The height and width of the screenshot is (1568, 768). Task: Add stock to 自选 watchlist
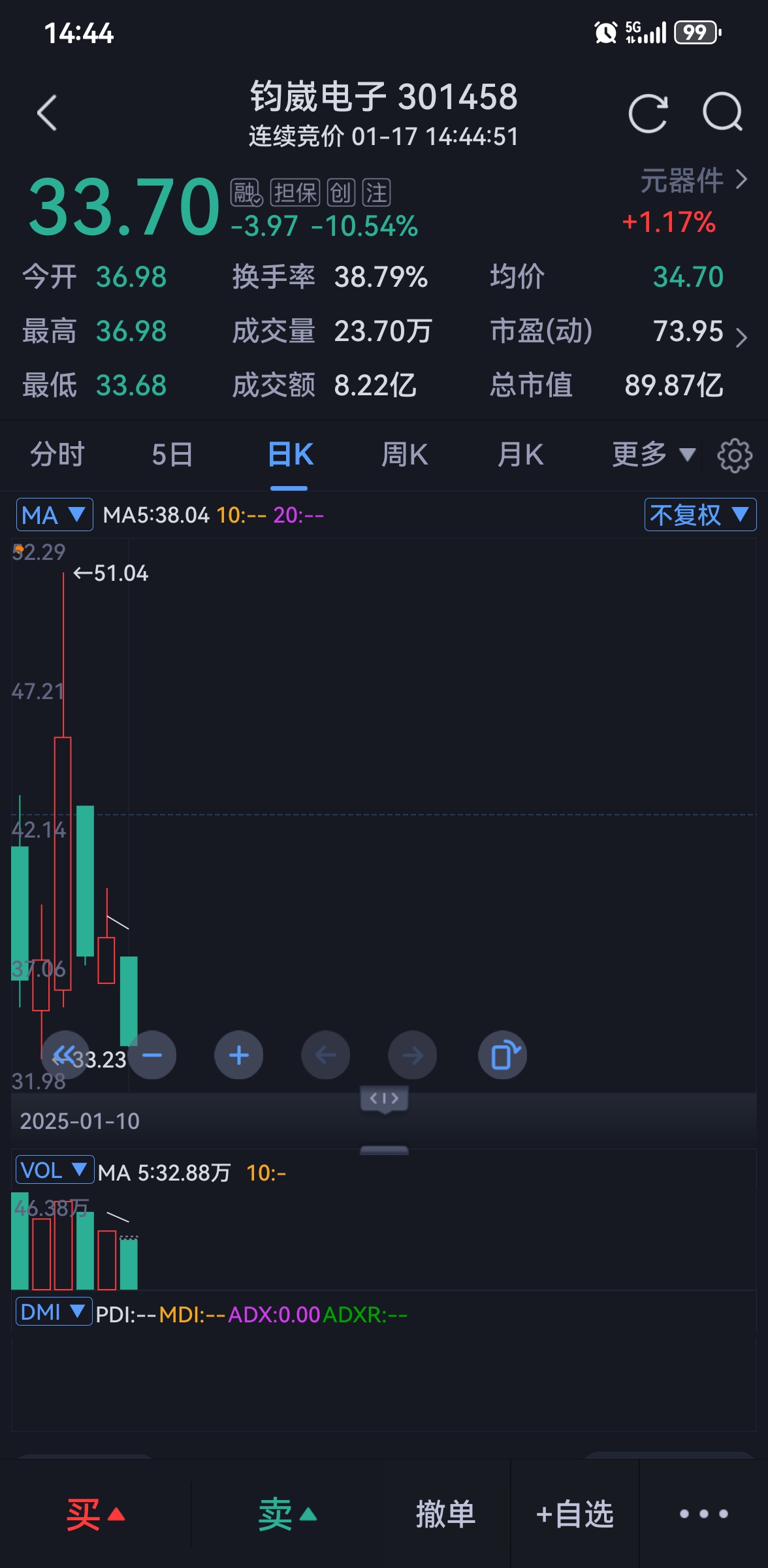(x=575, y=1514)
